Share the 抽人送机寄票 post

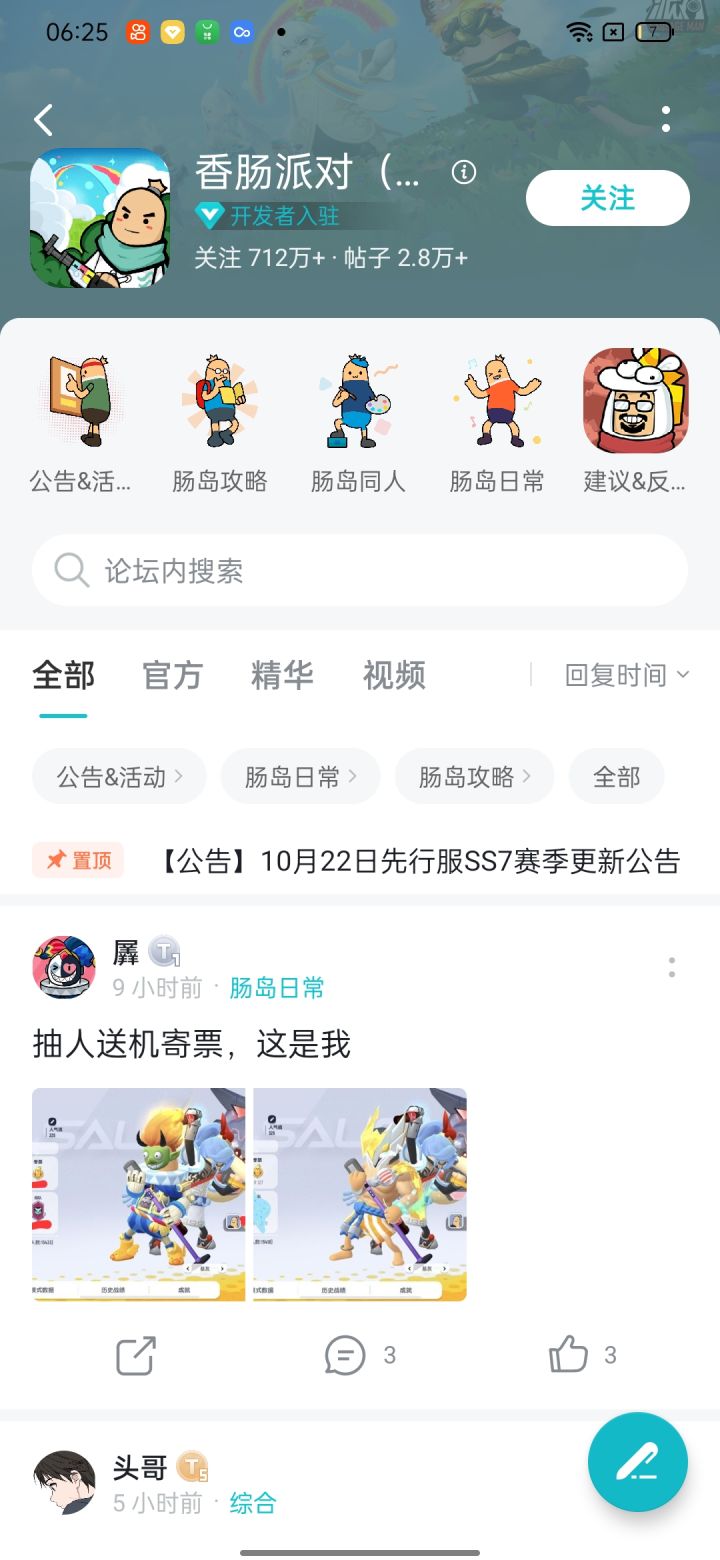(x=135, y=1356)
